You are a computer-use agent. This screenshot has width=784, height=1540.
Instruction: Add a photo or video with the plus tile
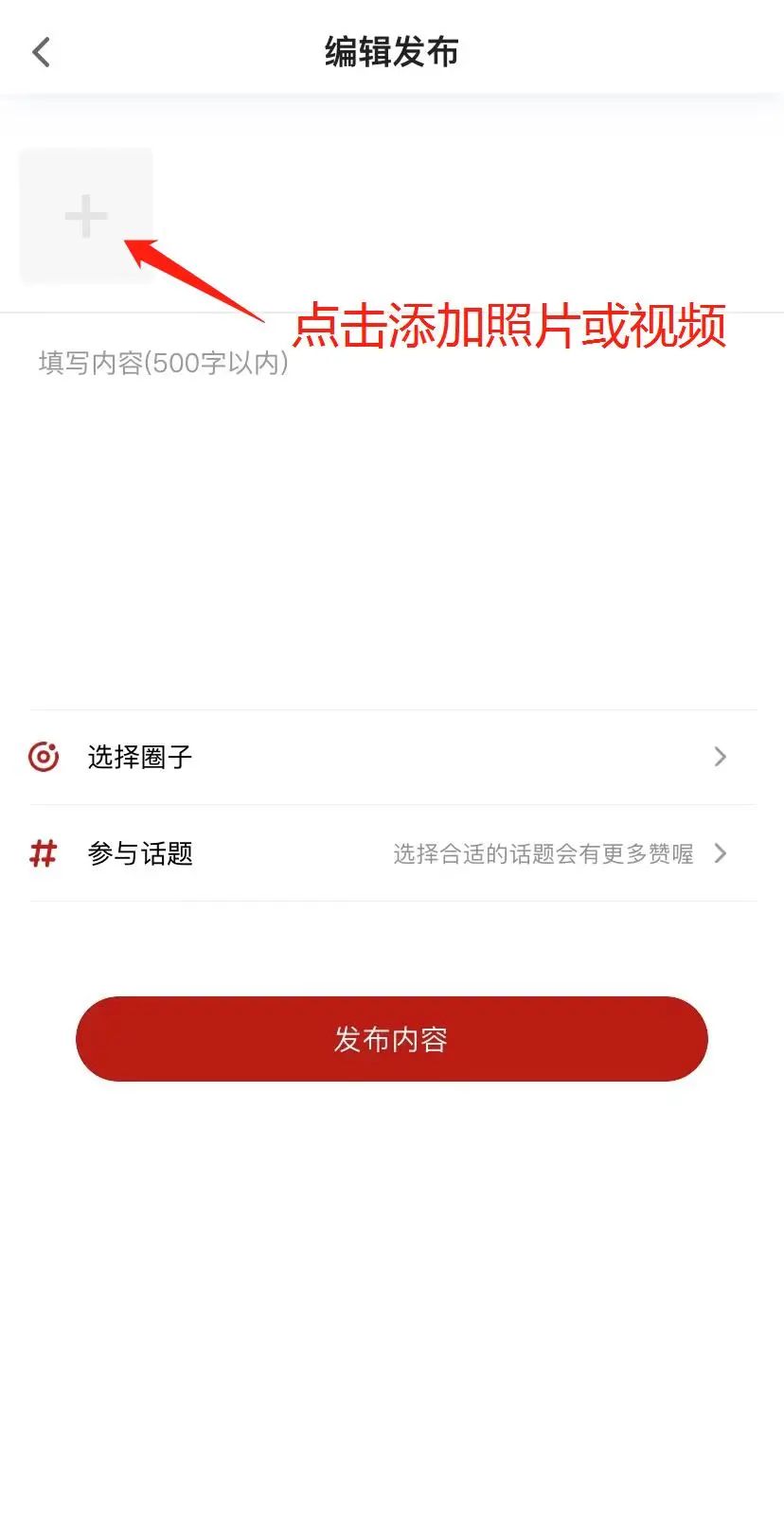click(86, 216)
